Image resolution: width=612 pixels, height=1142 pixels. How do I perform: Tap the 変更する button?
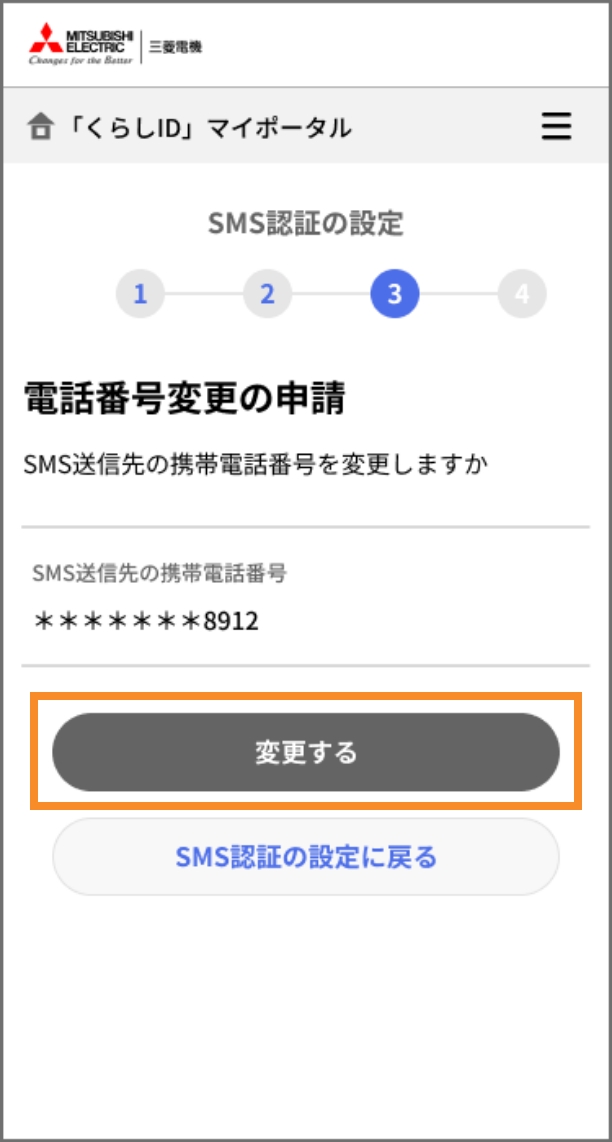[306, 752]
